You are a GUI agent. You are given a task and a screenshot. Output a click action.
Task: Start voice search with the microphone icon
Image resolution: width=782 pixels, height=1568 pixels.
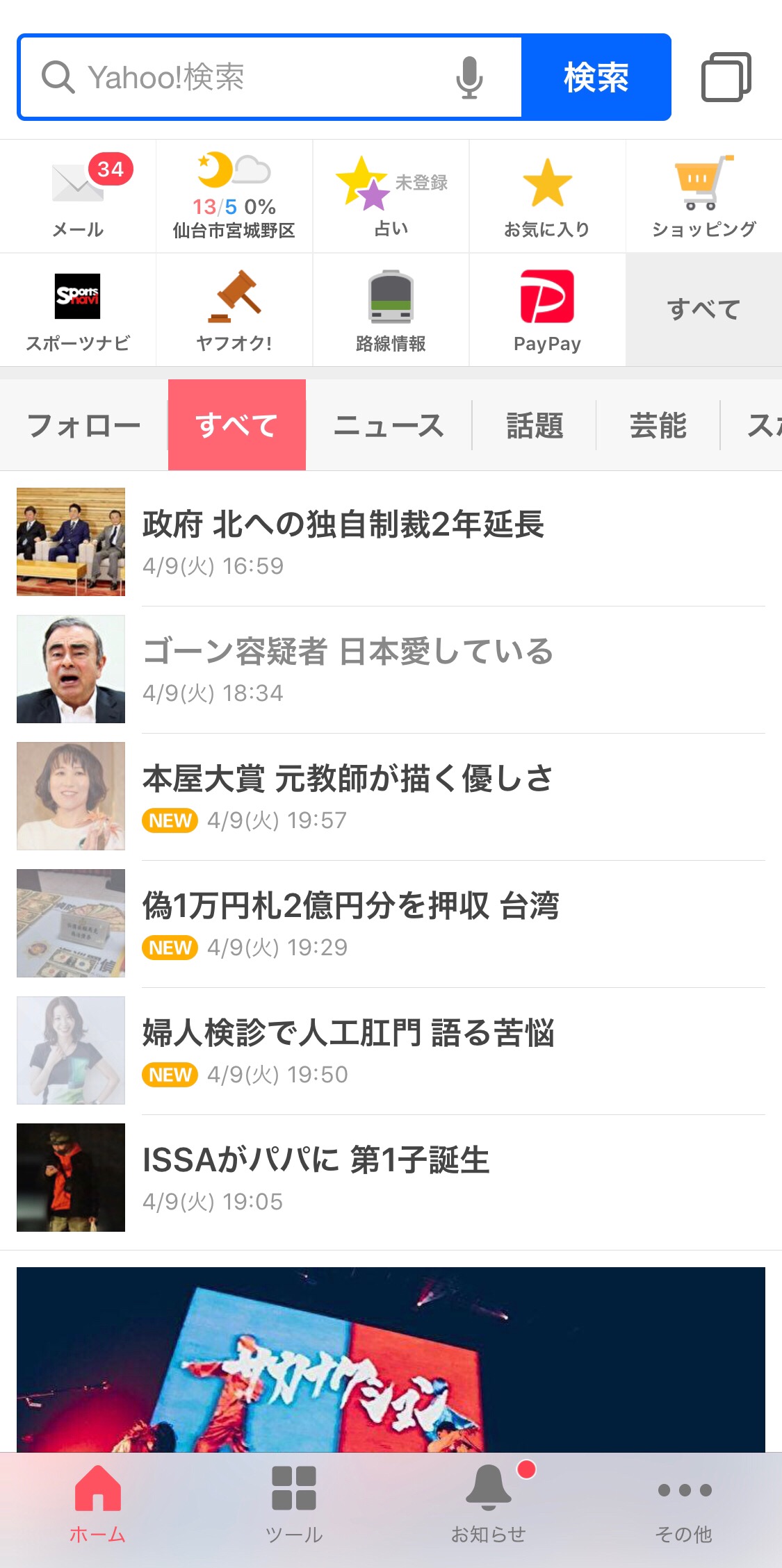point(469,77)
